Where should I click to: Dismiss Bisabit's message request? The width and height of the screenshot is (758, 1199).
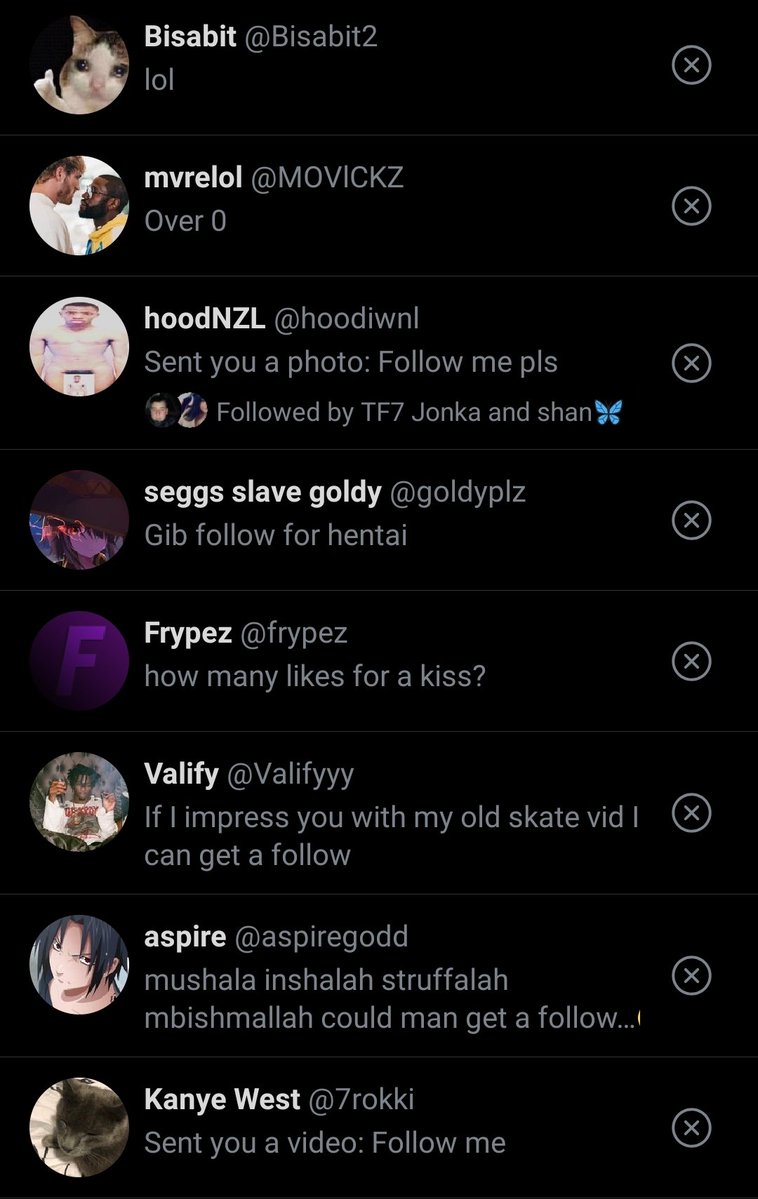coord(690,66)
